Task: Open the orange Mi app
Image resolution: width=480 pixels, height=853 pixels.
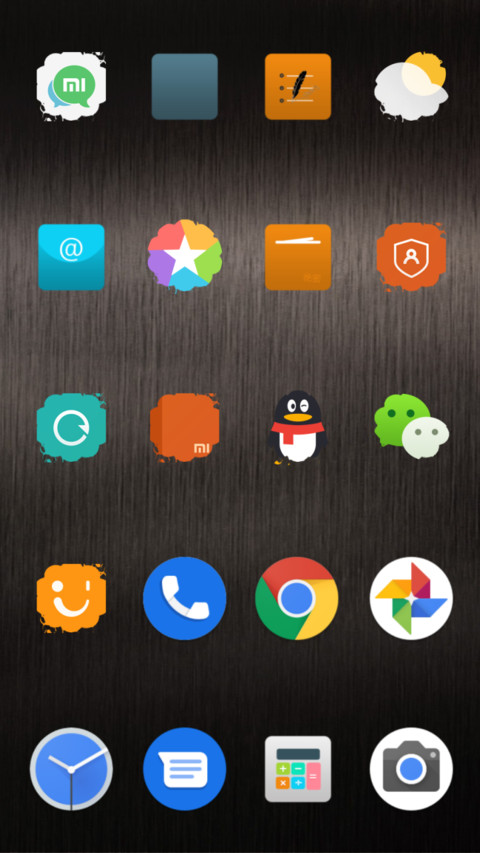Action: tap(184, 428)
